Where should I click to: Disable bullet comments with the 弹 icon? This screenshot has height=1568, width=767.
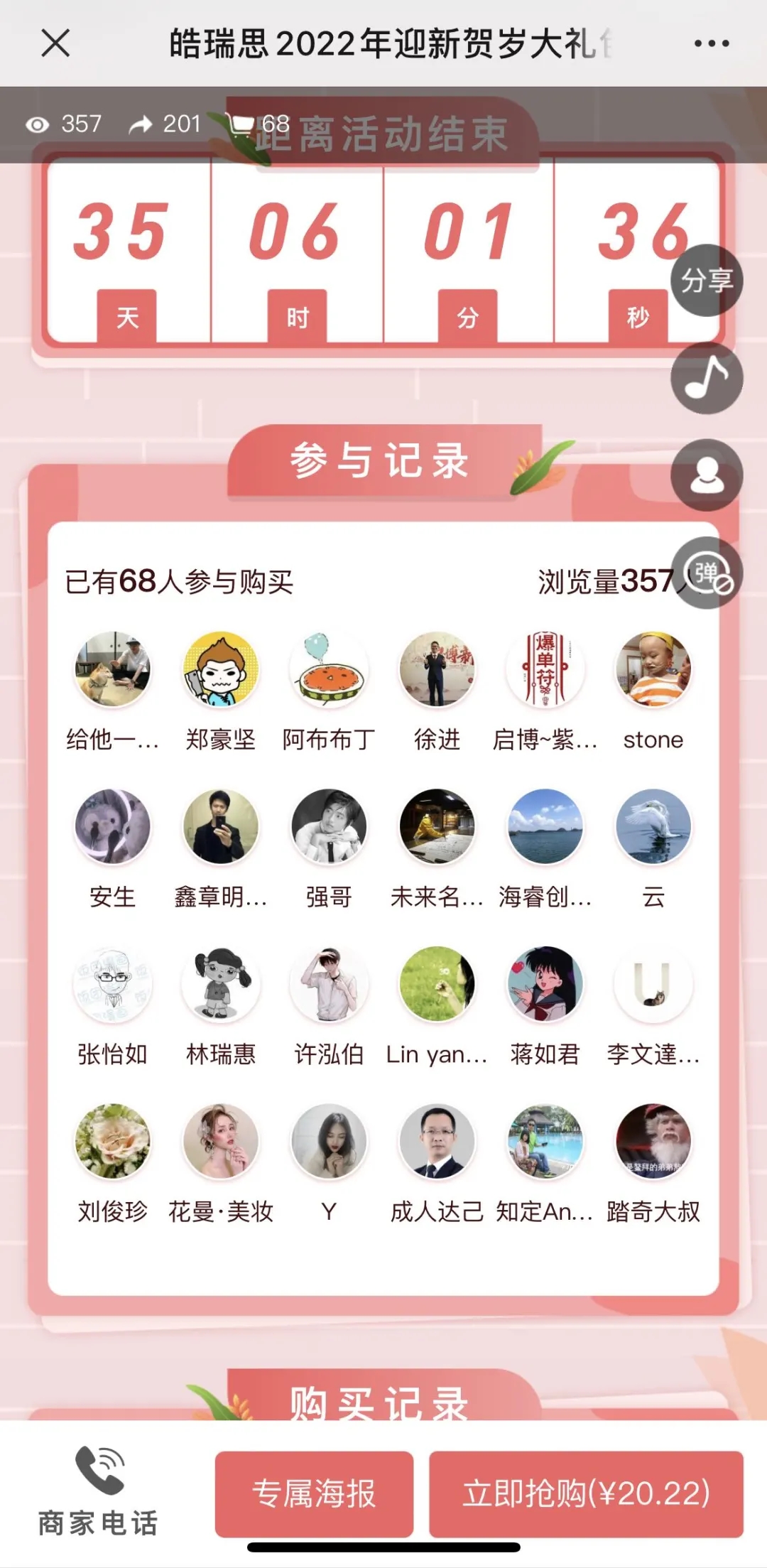(x=707, y=573)
